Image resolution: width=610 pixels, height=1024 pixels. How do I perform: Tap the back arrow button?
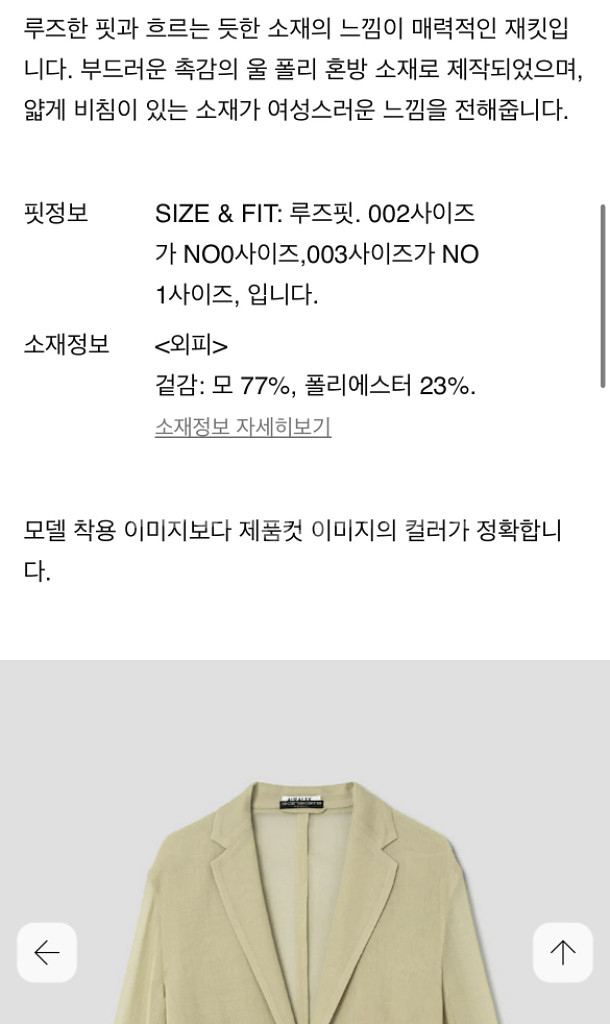click(47, 953)
